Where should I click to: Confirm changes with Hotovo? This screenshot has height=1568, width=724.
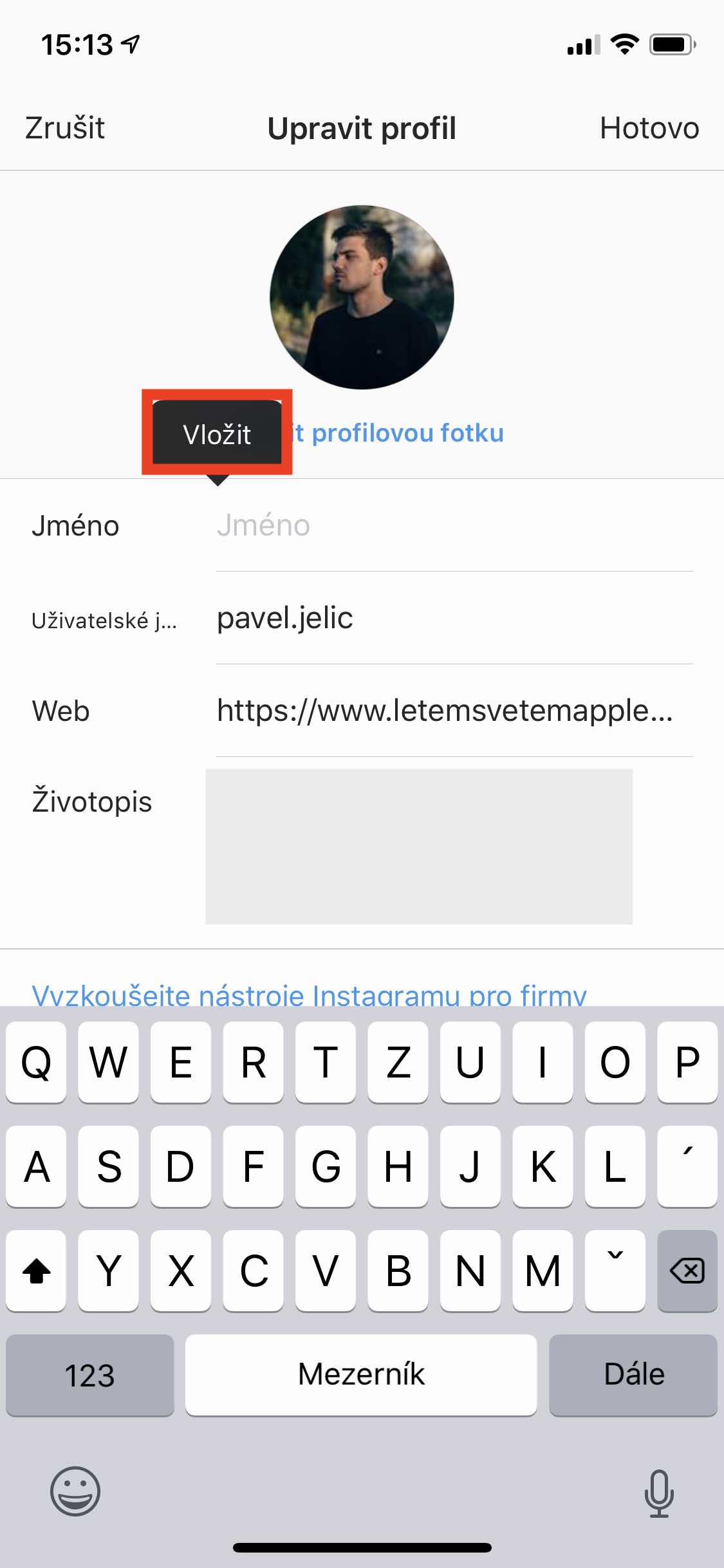point(649,127)
